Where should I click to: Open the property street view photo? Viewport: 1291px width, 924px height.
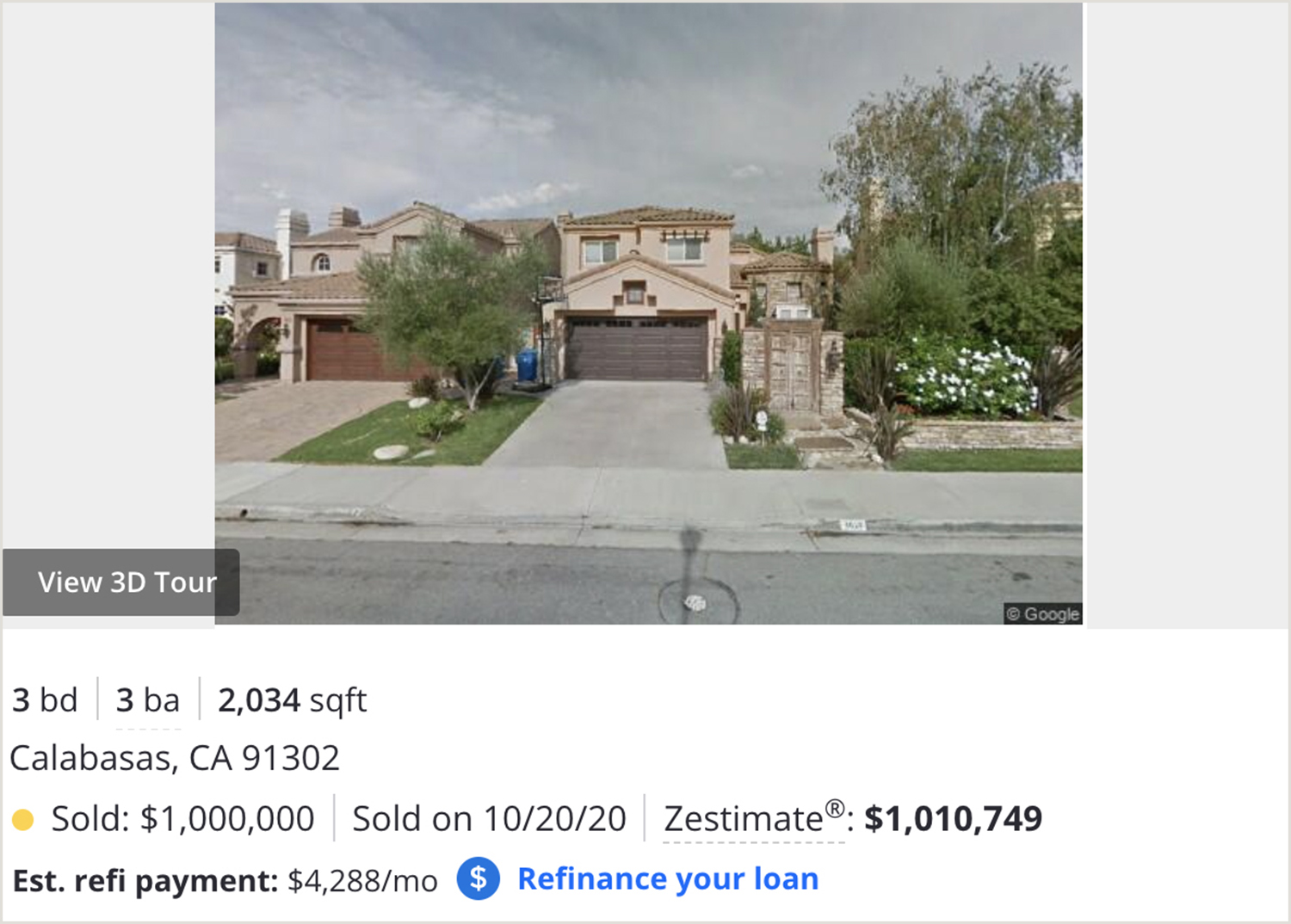tap(648, 313)
